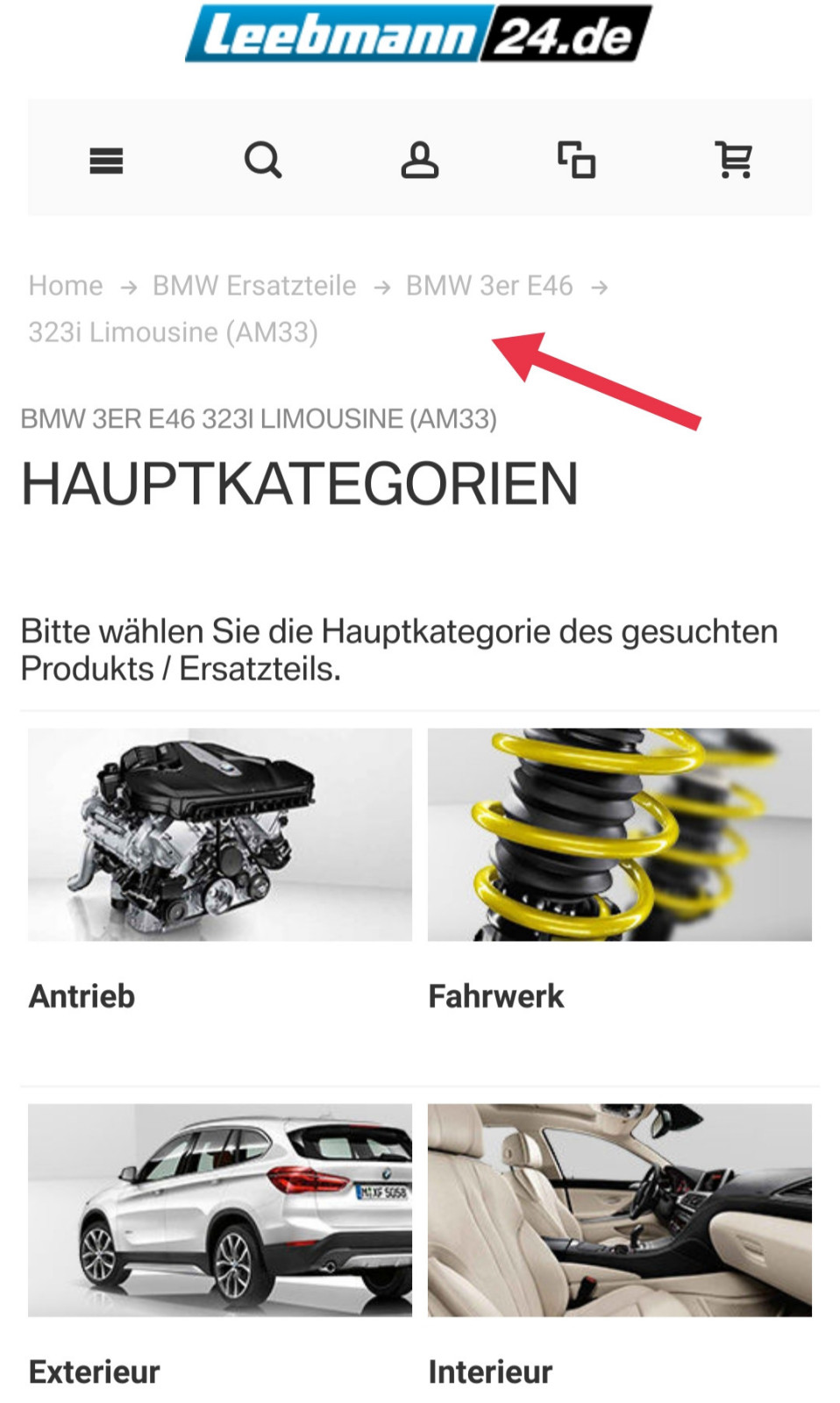The width and height of the screenshot is (840, 1403).
Task: Open the user account icon
Action: click(x=420, y=160)
